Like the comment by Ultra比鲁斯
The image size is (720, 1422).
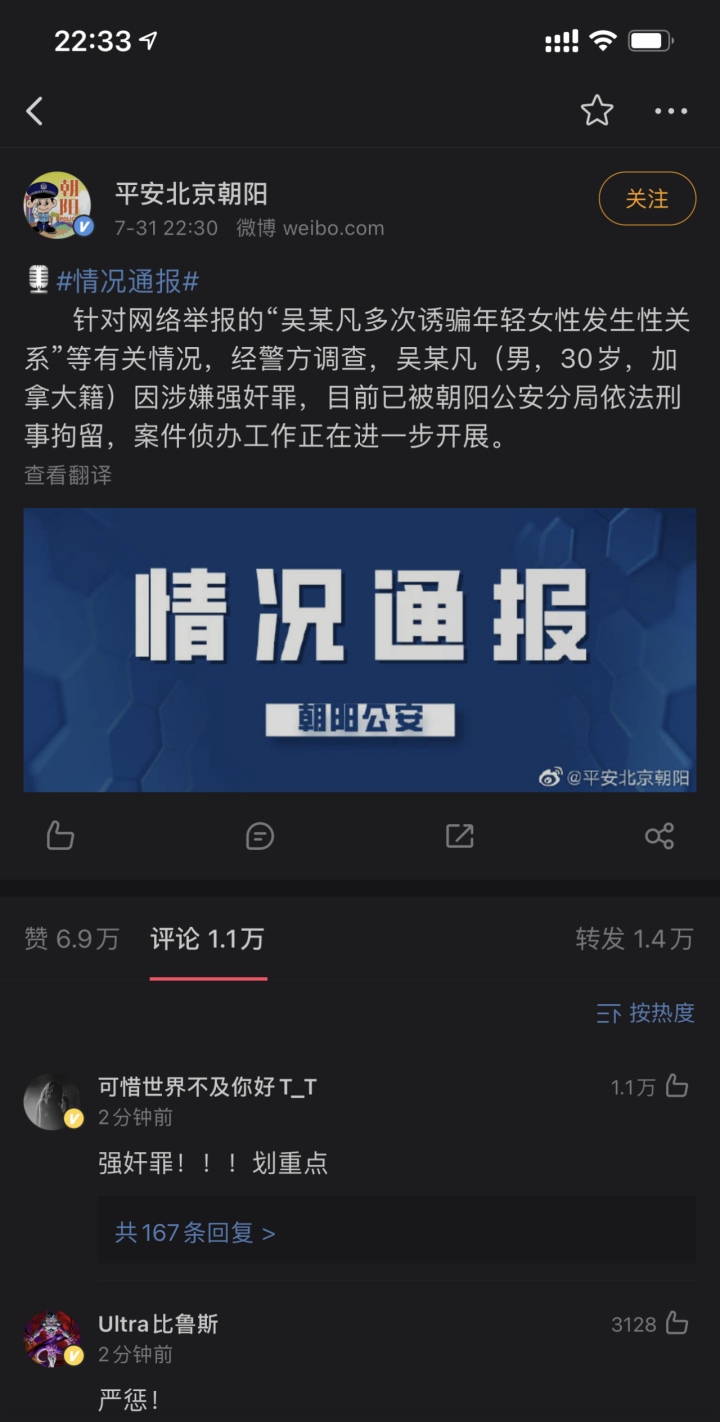pos(677,1324)
